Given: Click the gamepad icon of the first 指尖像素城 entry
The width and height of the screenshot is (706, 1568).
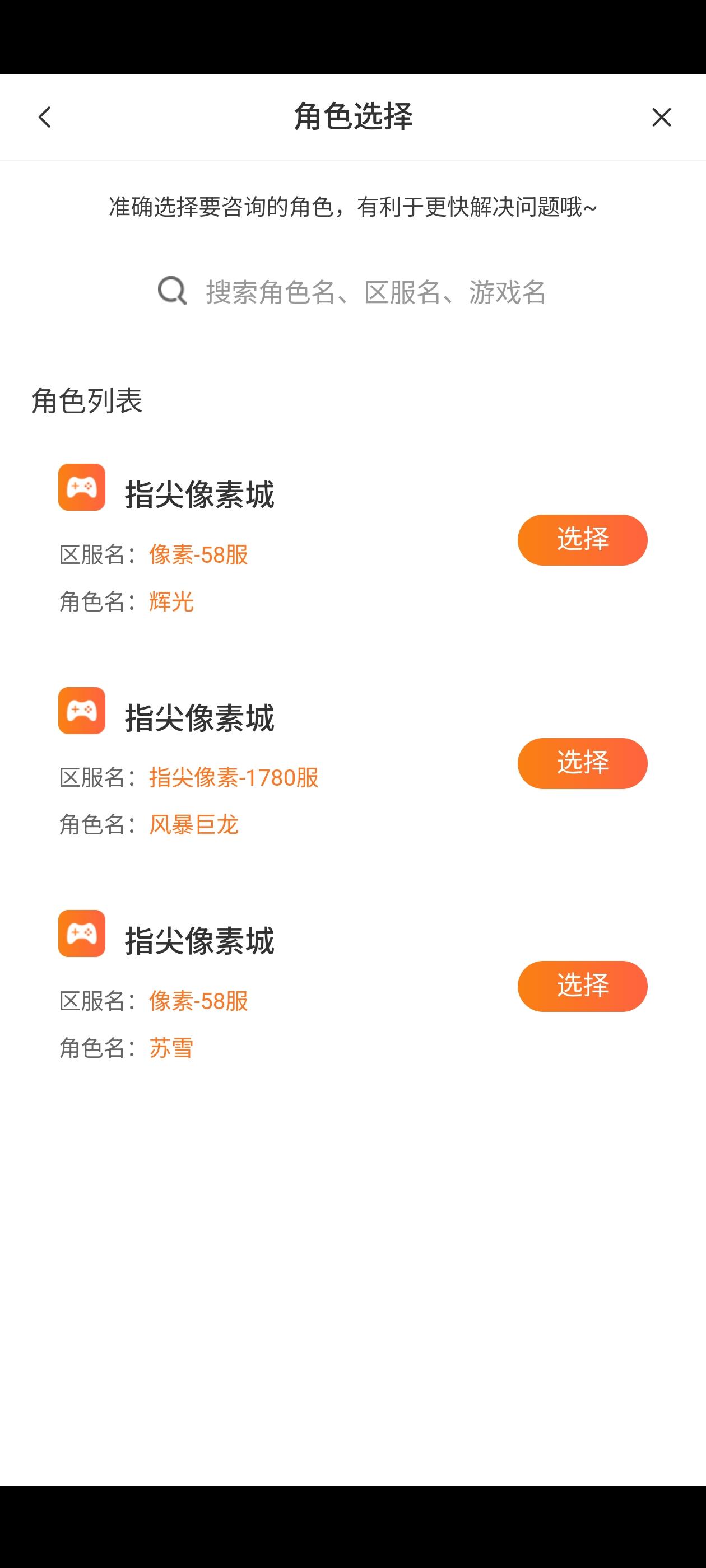Looking at the screenshot, I should [x=81, y=488].
